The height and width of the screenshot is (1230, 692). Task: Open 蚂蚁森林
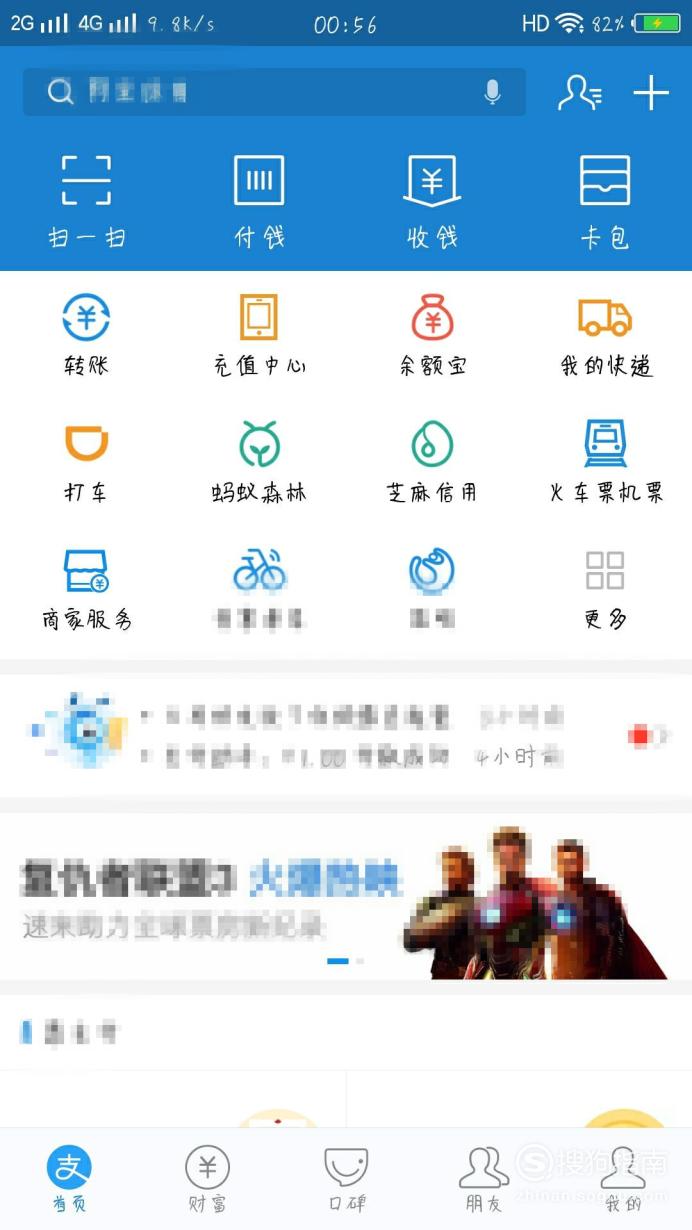[x=259, y=461]
